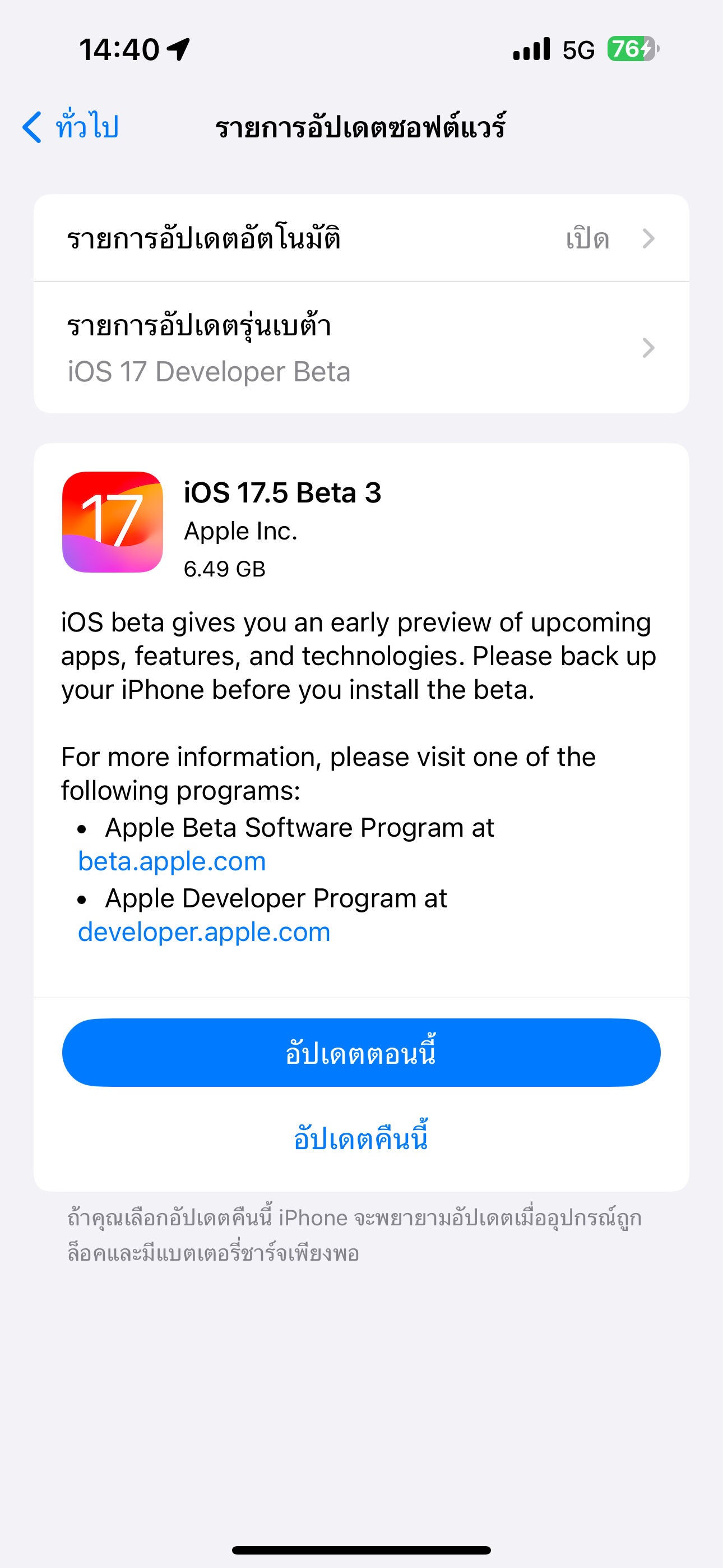Screen dimensions: 723x1568
Task: Open รายการอัปเดตรุ่นเบต้า options
Action: pyautogui.click(x=361, y=348)
